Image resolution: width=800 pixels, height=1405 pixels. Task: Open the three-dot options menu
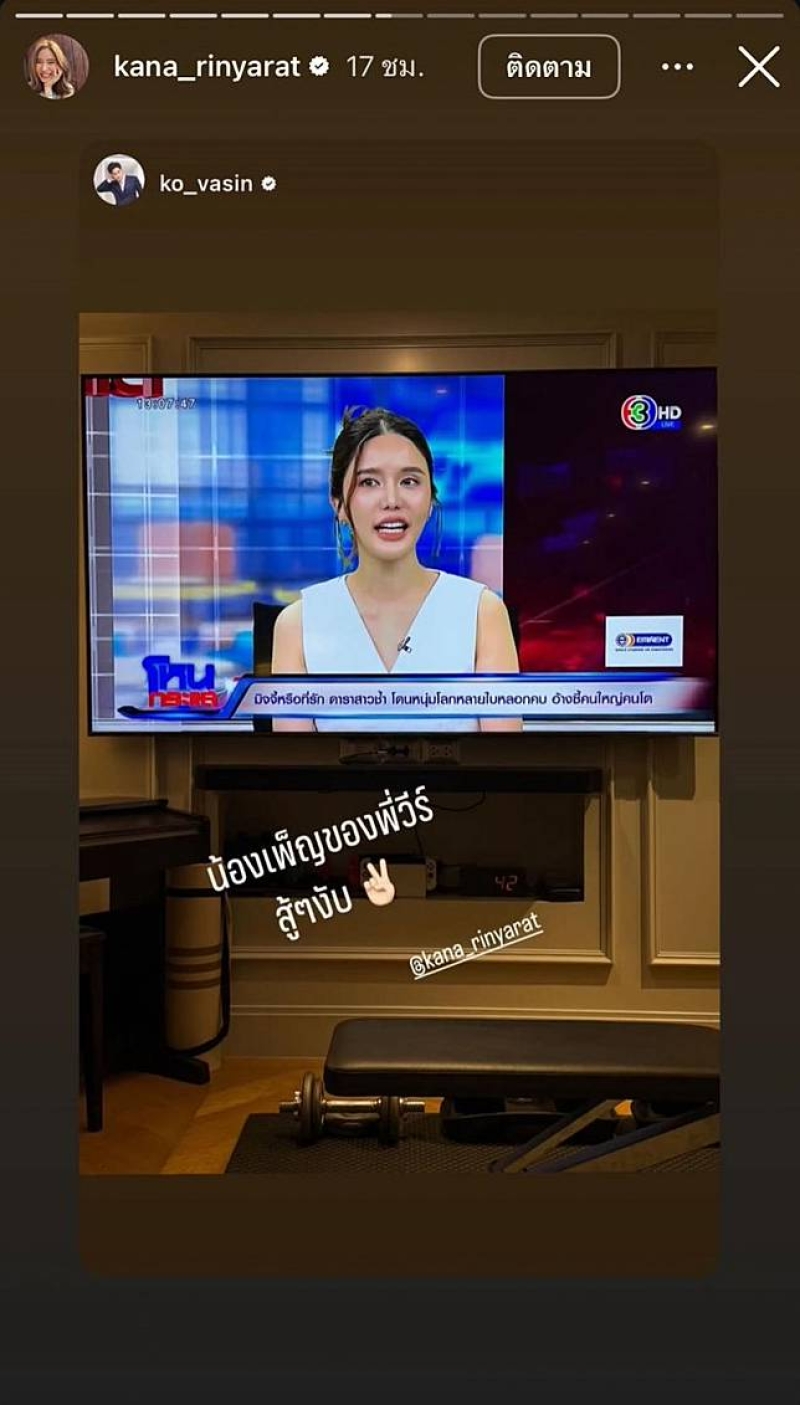point(677,67)
